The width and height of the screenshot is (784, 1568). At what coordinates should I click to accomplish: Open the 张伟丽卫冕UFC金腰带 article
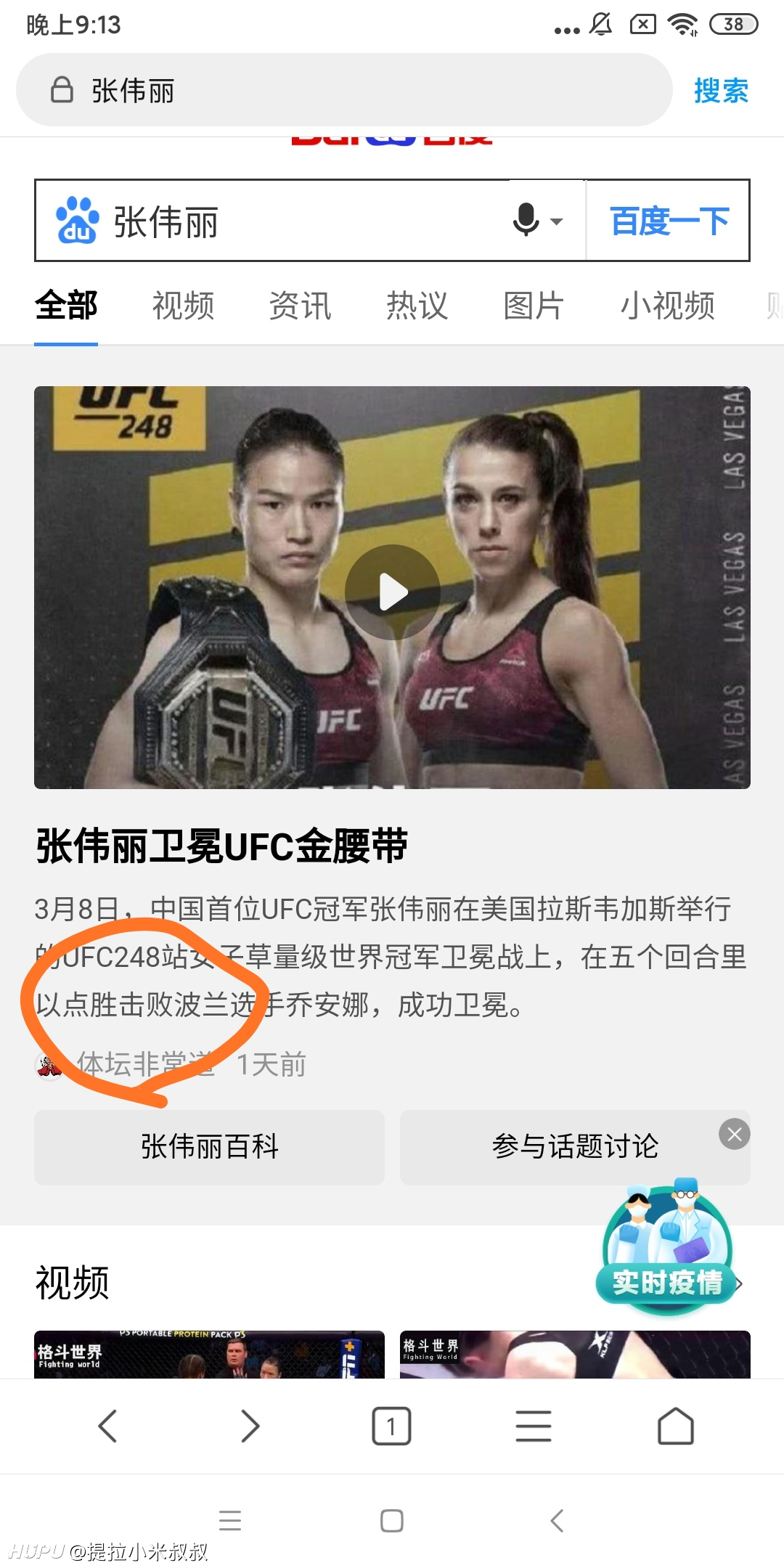pyautogui.click(x=222, y=846)
